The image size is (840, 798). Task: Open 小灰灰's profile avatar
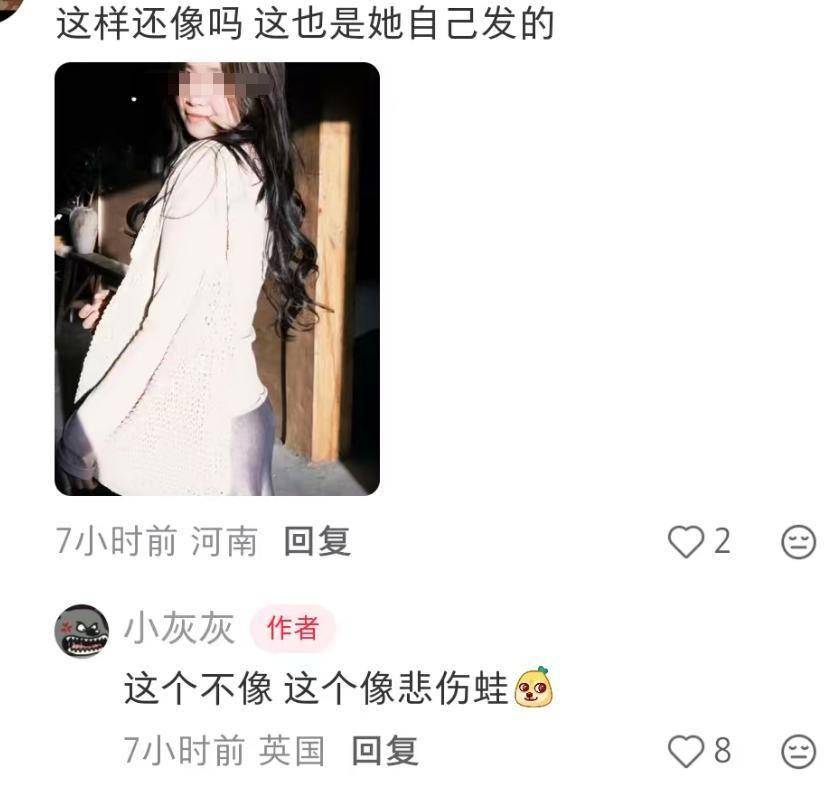pos(81,630)
